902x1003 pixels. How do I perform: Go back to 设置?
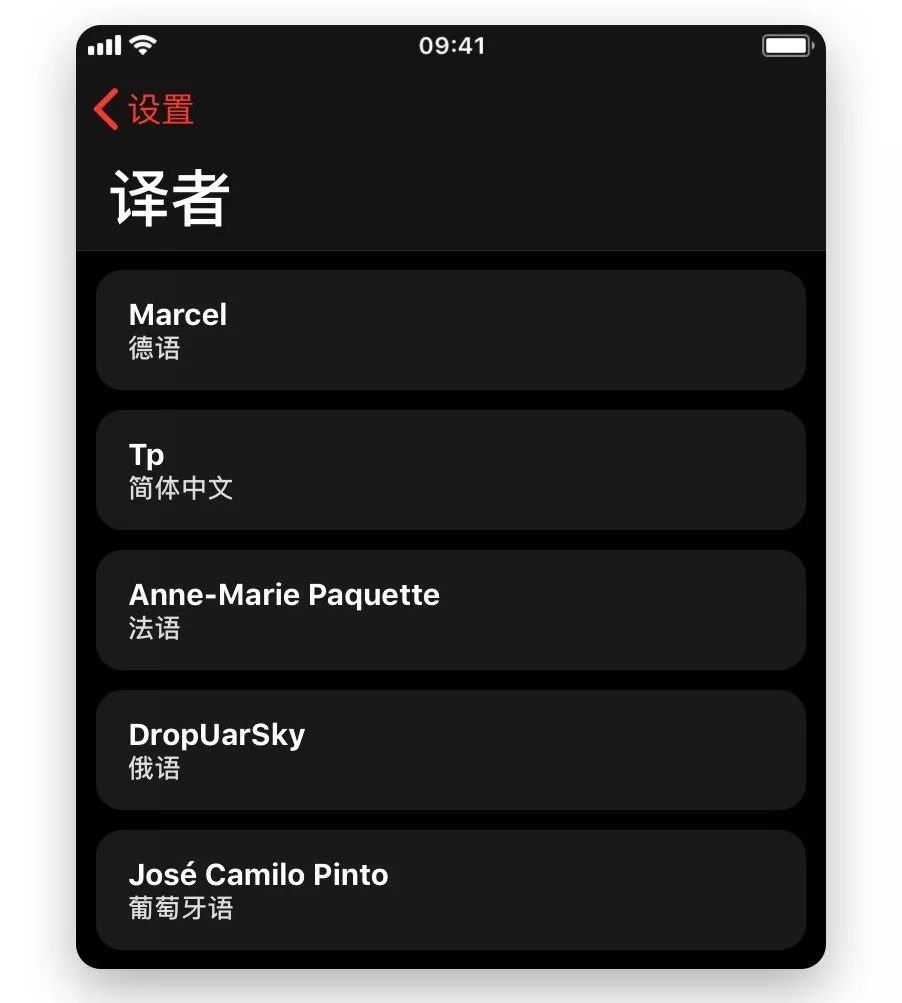(145, 109)
